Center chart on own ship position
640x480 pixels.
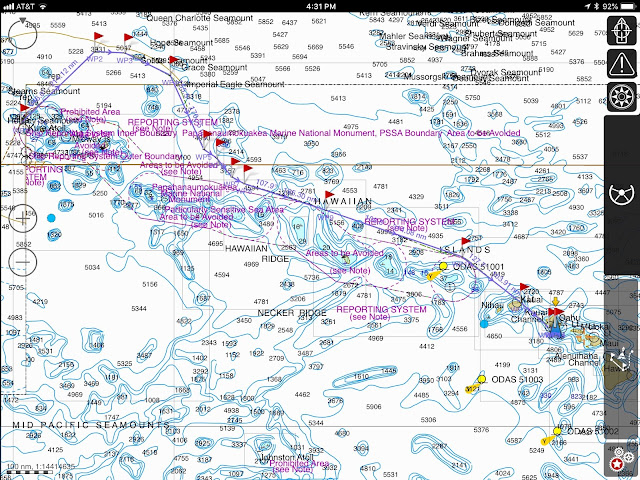622,30
